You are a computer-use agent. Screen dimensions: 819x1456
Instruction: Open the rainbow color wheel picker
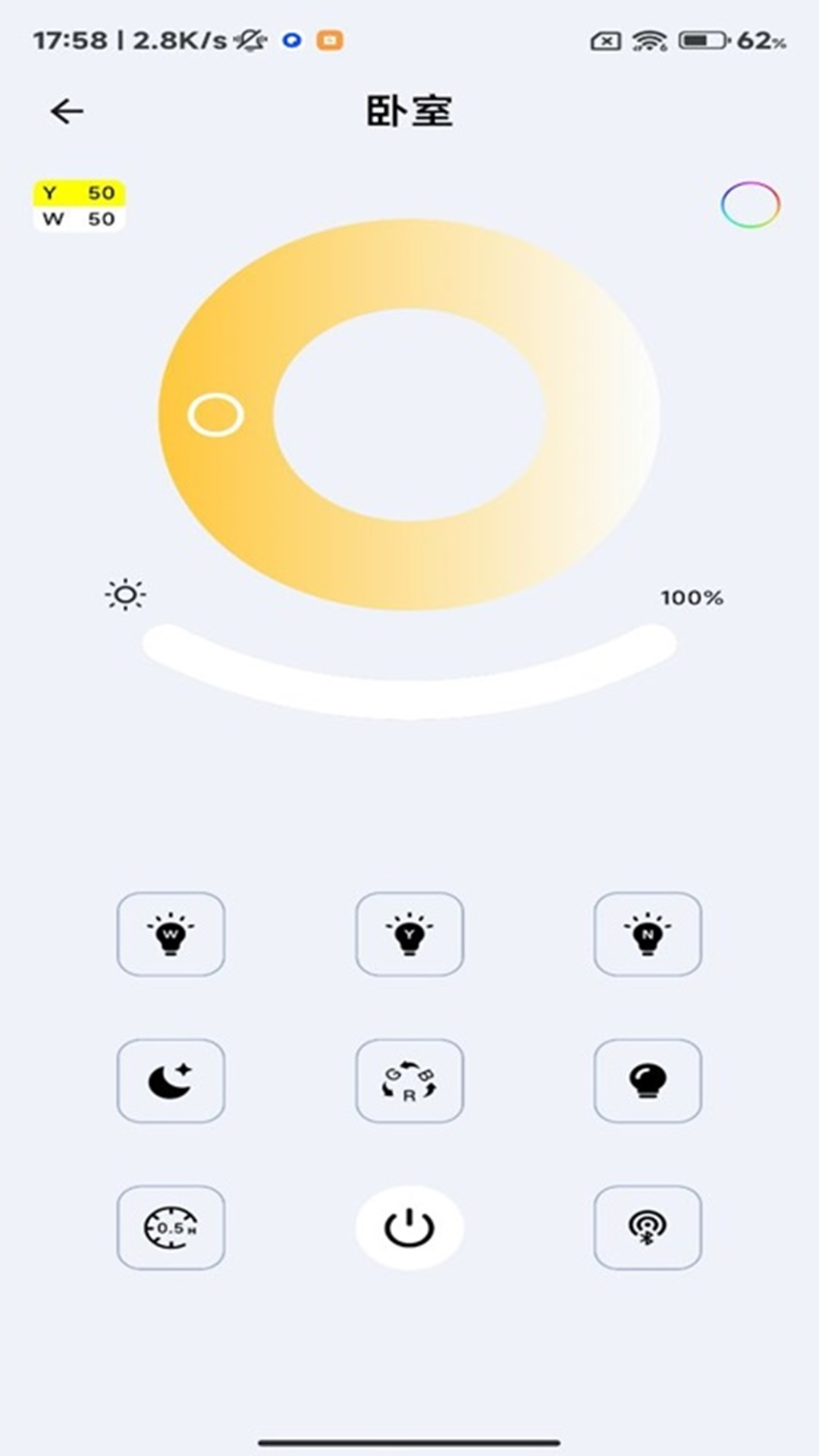[751, 205]
